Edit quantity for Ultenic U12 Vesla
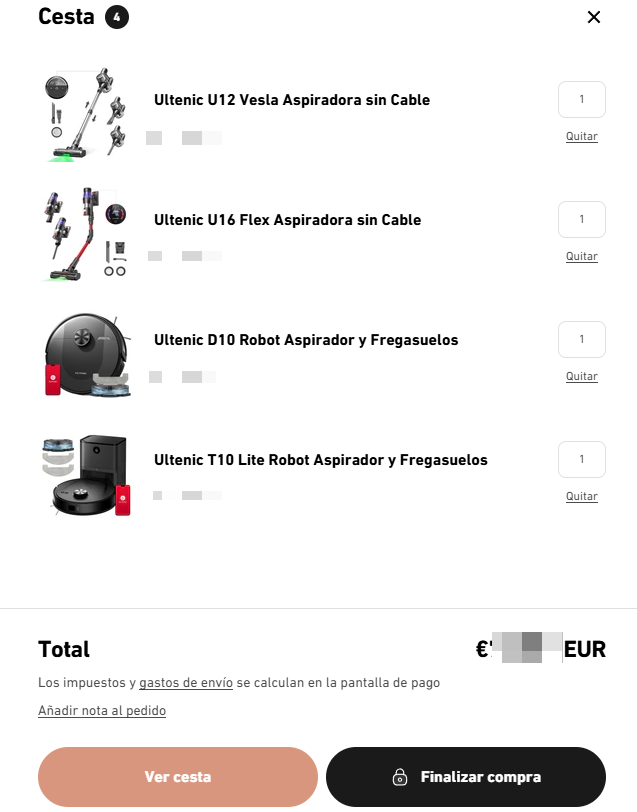 [581, 100]
